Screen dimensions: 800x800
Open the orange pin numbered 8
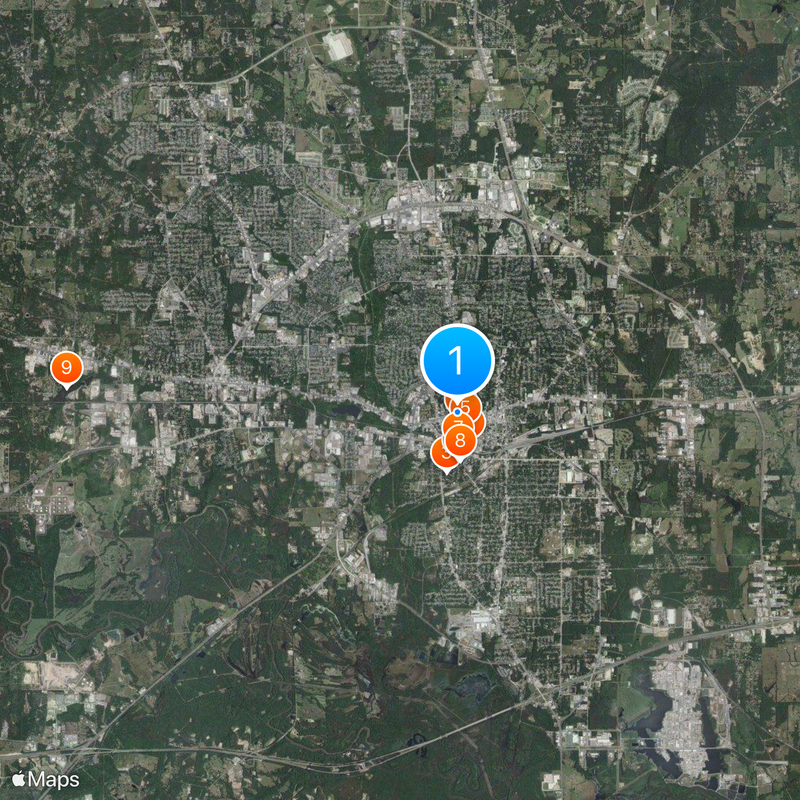pos(460,438)
